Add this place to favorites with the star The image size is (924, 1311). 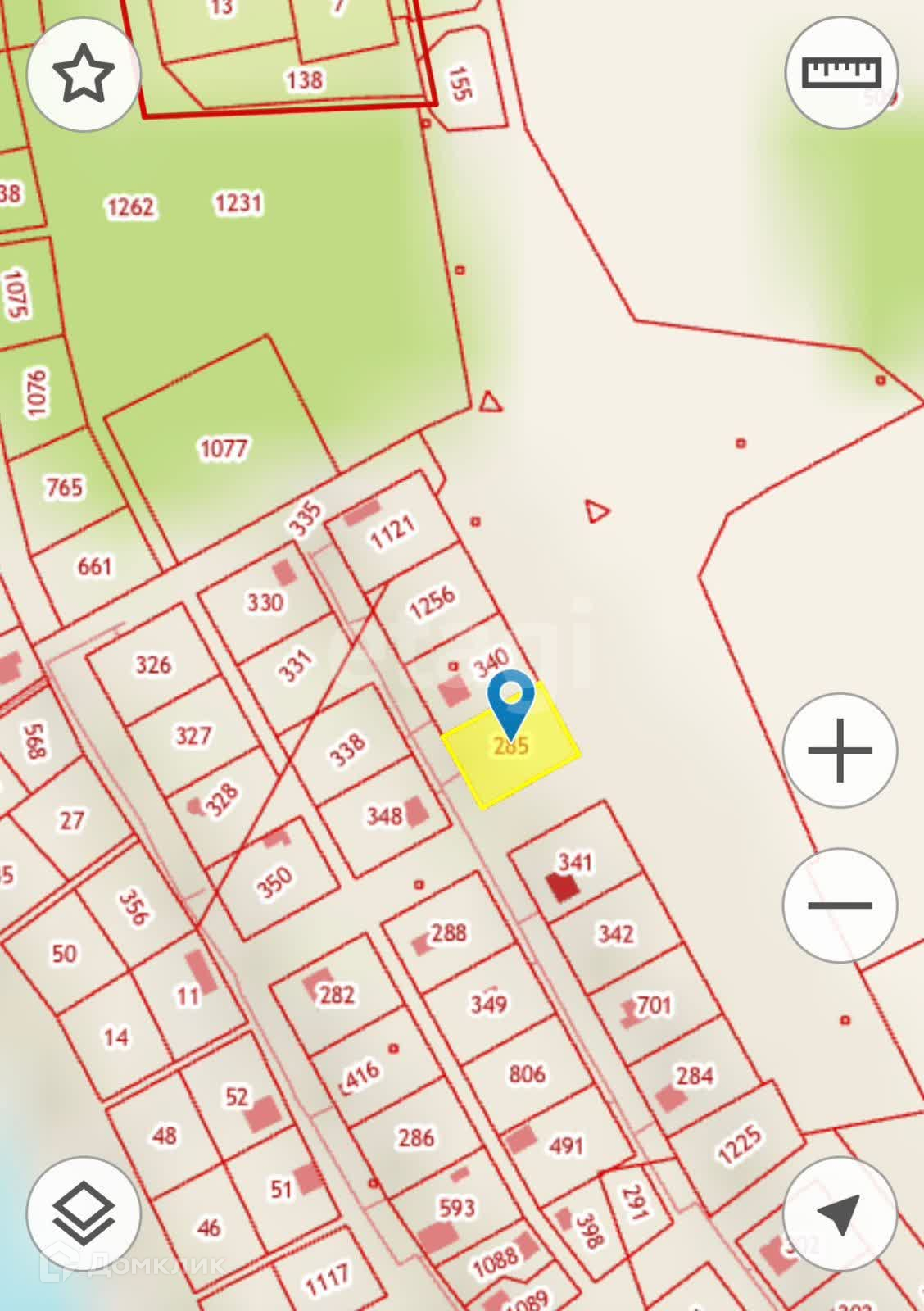pyautogui.click(x=84, y=74)
